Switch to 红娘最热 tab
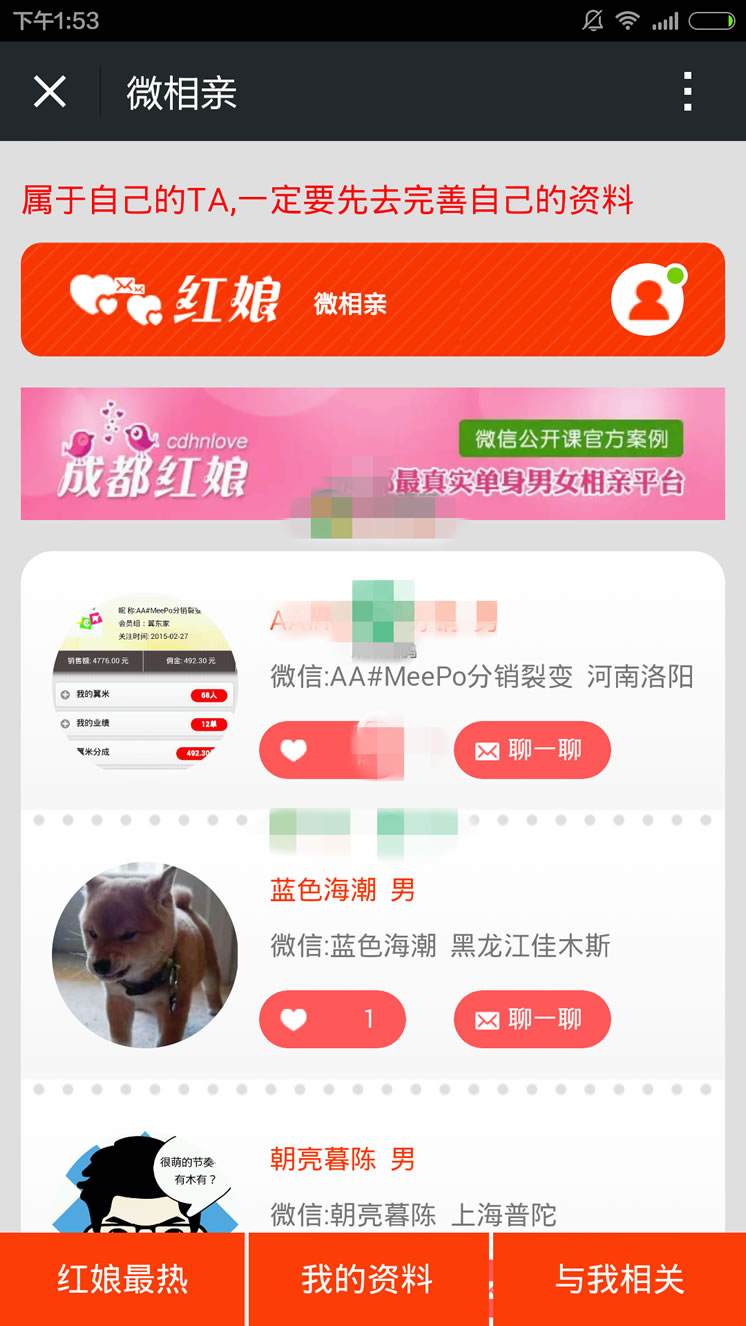 (x=122, y=1280)
